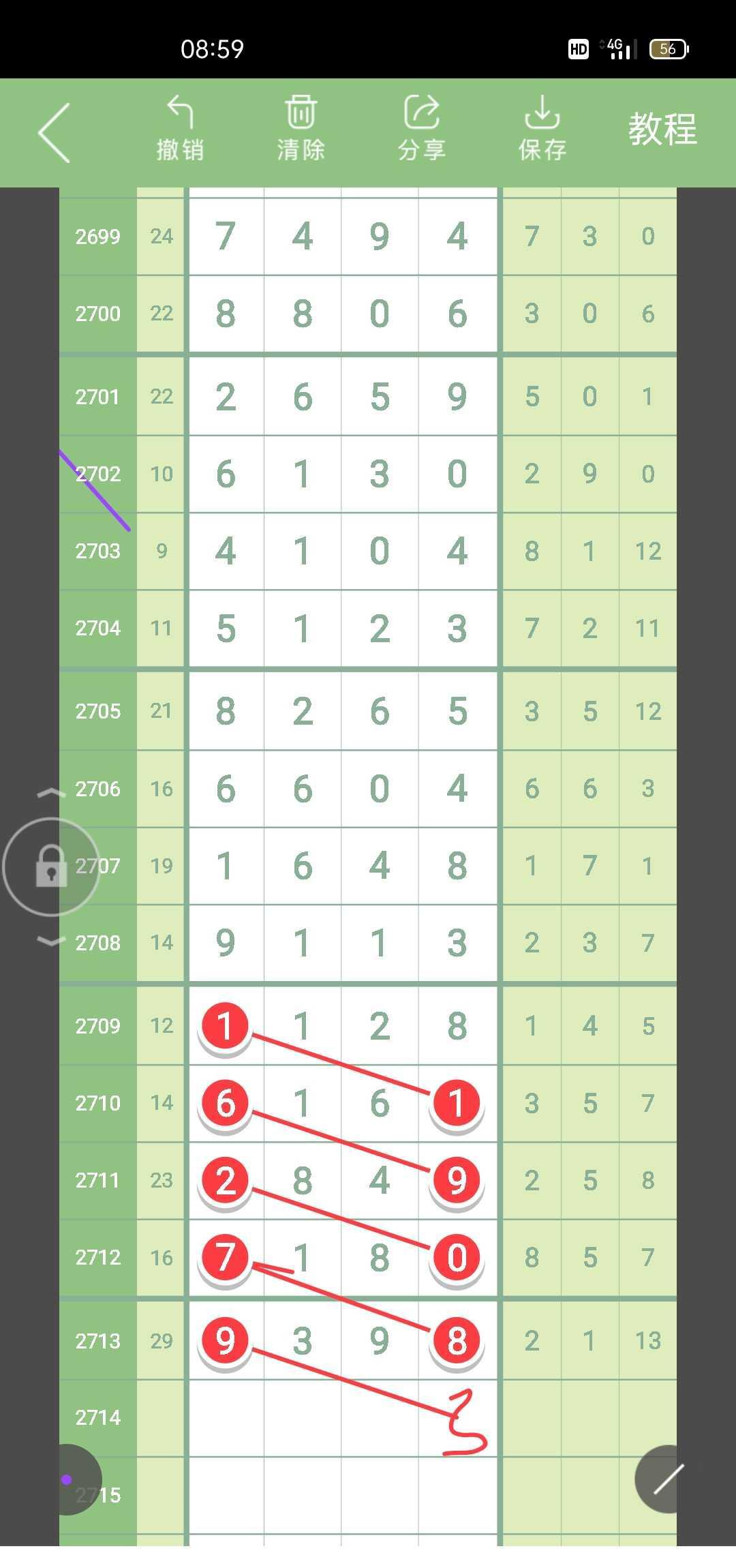Image resolution: width=736 pixels, height=1568 pixels.
Task: Tap the up chevron above the lock
Action: tap(51, 793)
